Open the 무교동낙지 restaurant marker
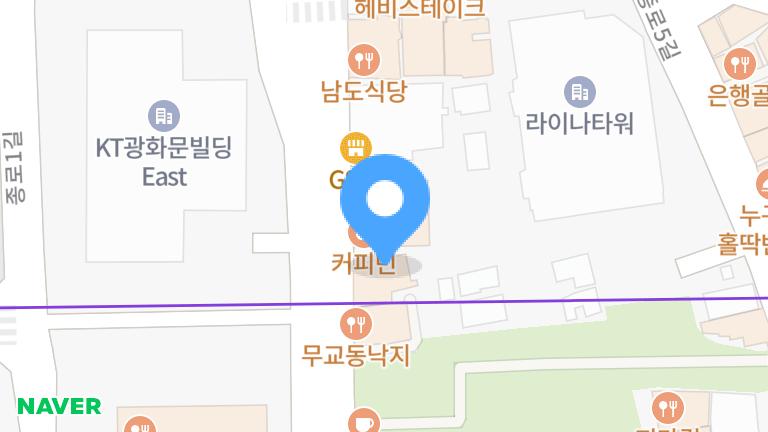Viewport: 768px width, 432px height. tap(357, 322)
